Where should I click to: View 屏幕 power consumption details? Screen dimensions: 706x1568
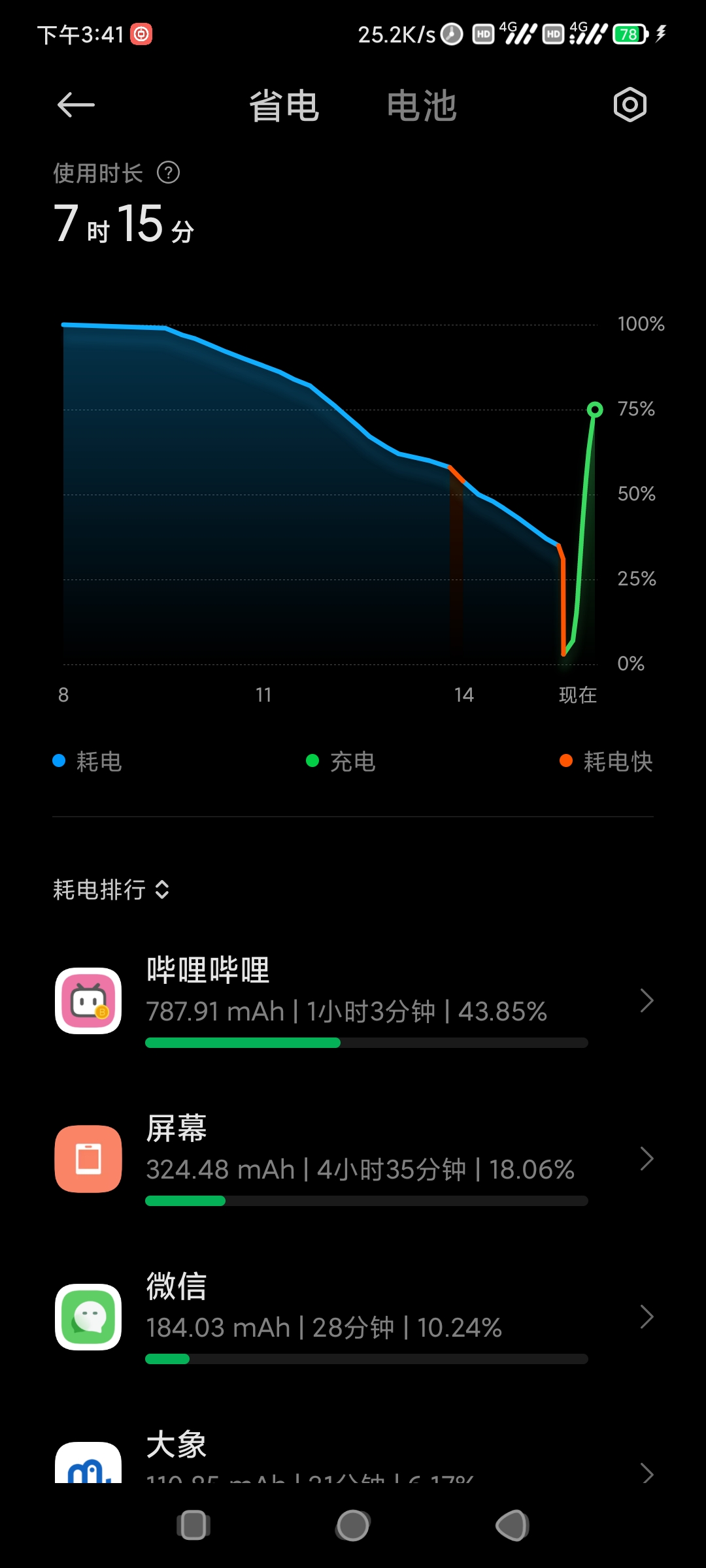pyautogui.click(x=353, y=1158)
